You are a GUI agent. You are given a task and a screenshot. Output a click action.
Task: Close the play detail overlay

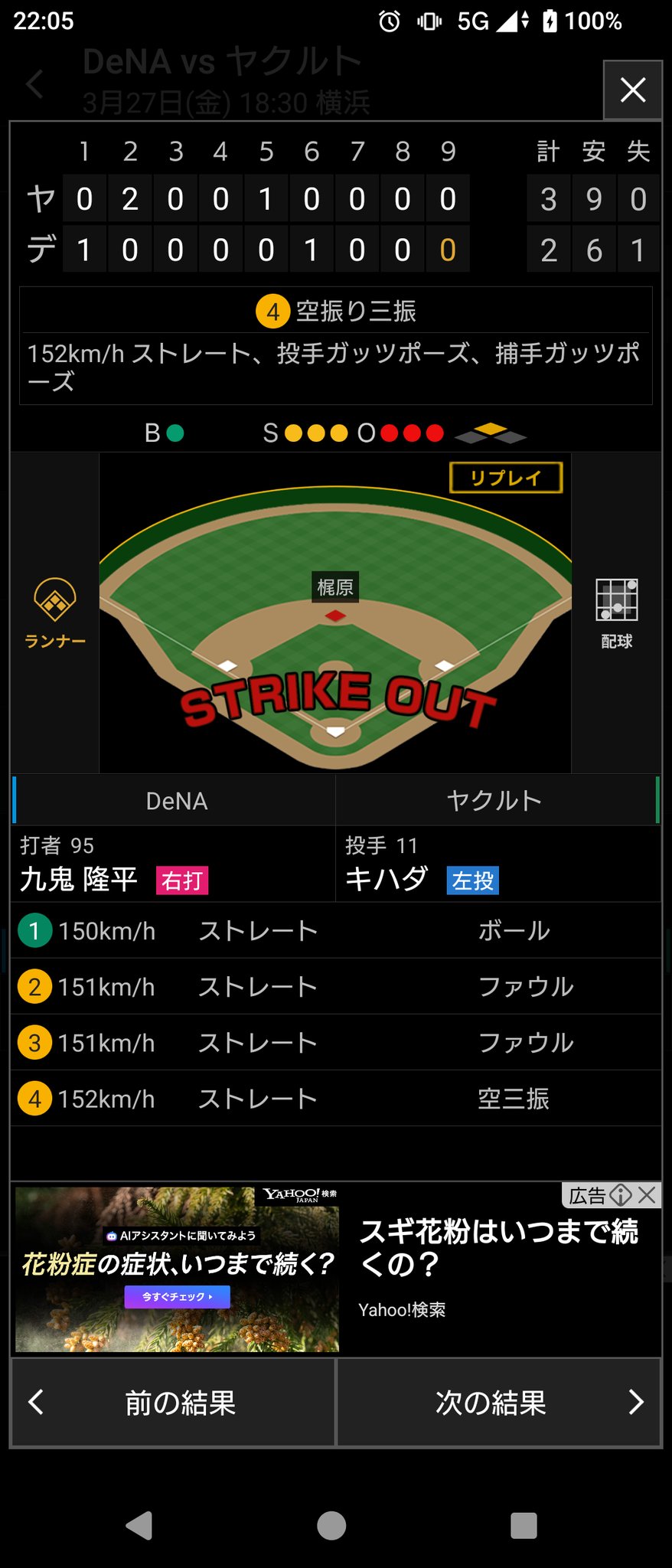(x=632, y=90)
